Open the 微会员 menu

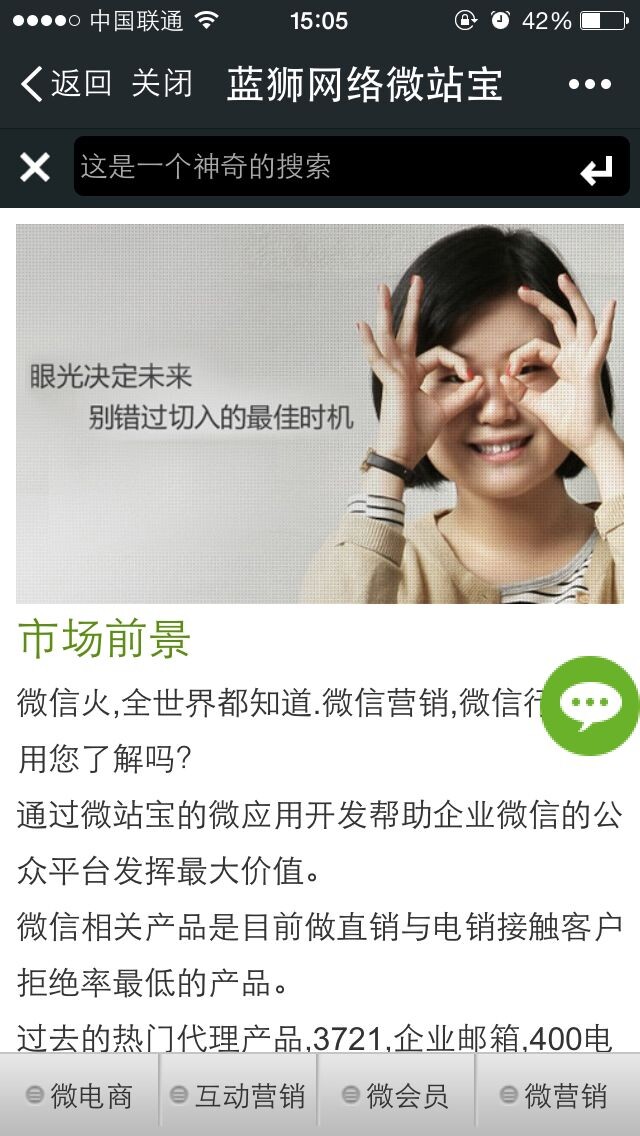(396, 1096)
